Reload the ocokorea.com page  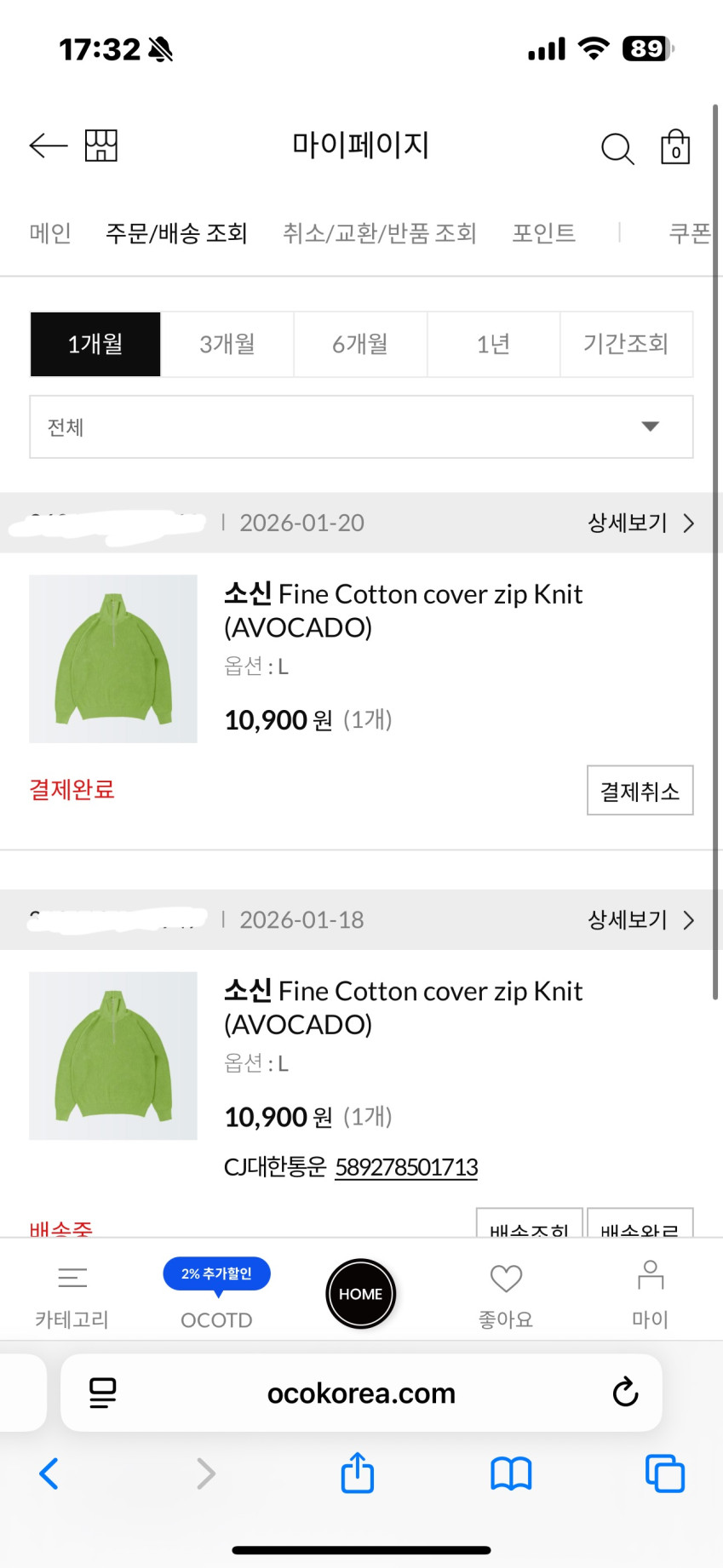[625, 1393]
